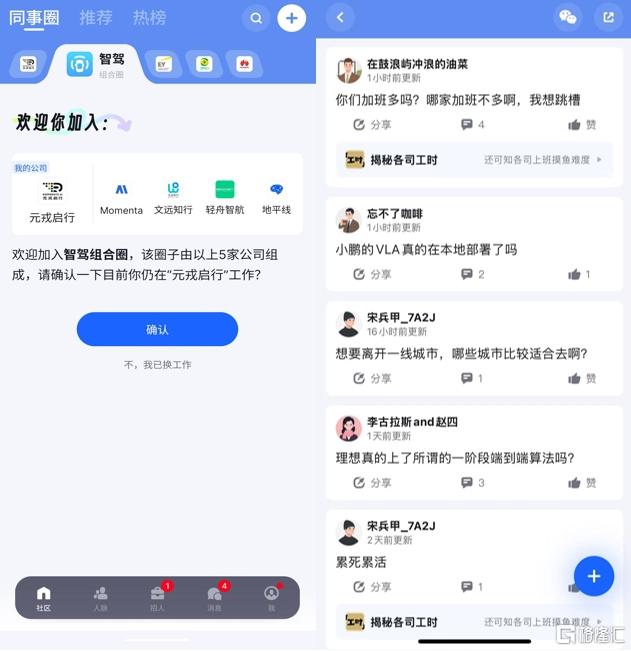Create a post with the floating plus button
The image size is (631, 651).
click(593, 576)
